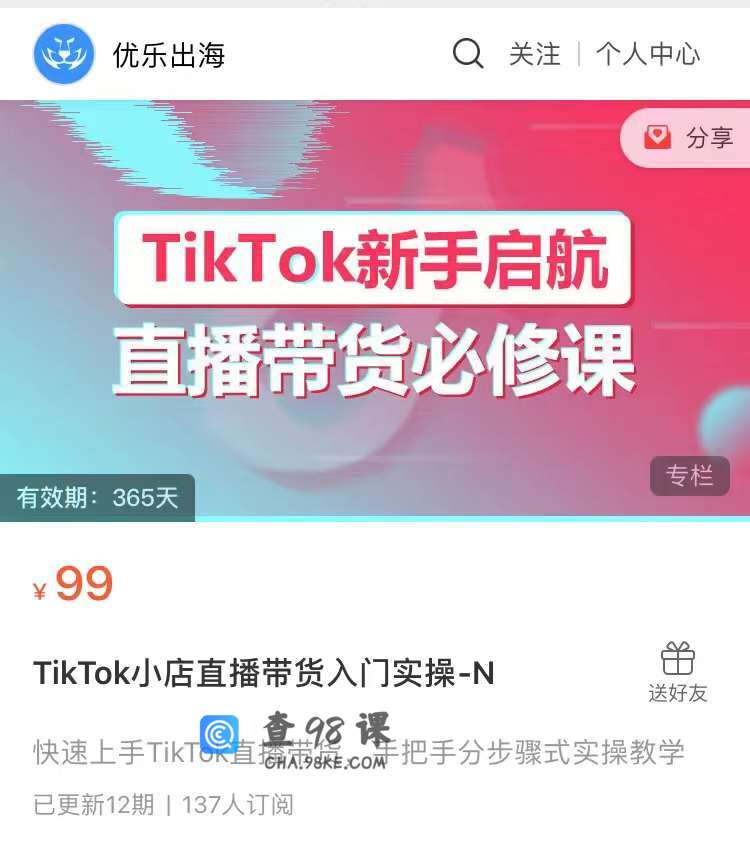Open the 优乐出海 shop avatar
Viewport: 750px width, 844px height.
(63, 54)
